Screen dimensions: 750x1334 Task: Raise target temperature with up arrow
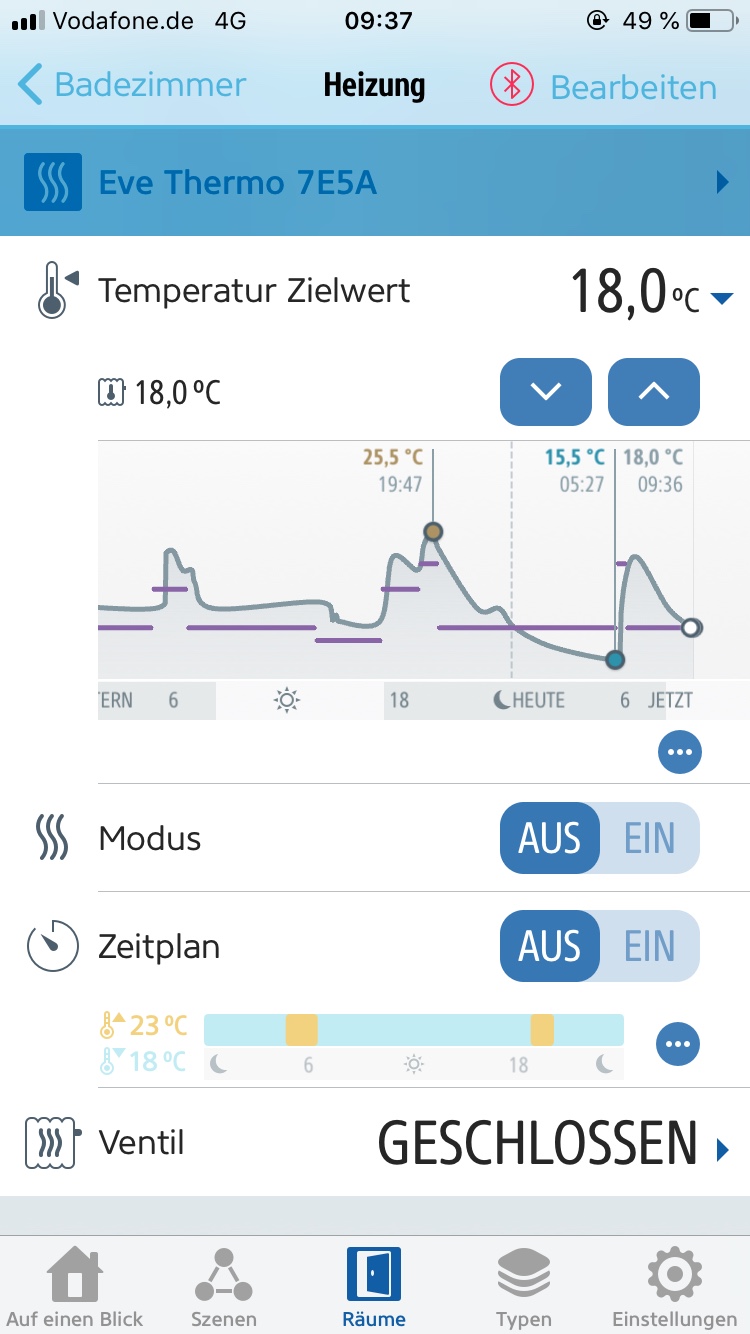(x=653, y=391)
